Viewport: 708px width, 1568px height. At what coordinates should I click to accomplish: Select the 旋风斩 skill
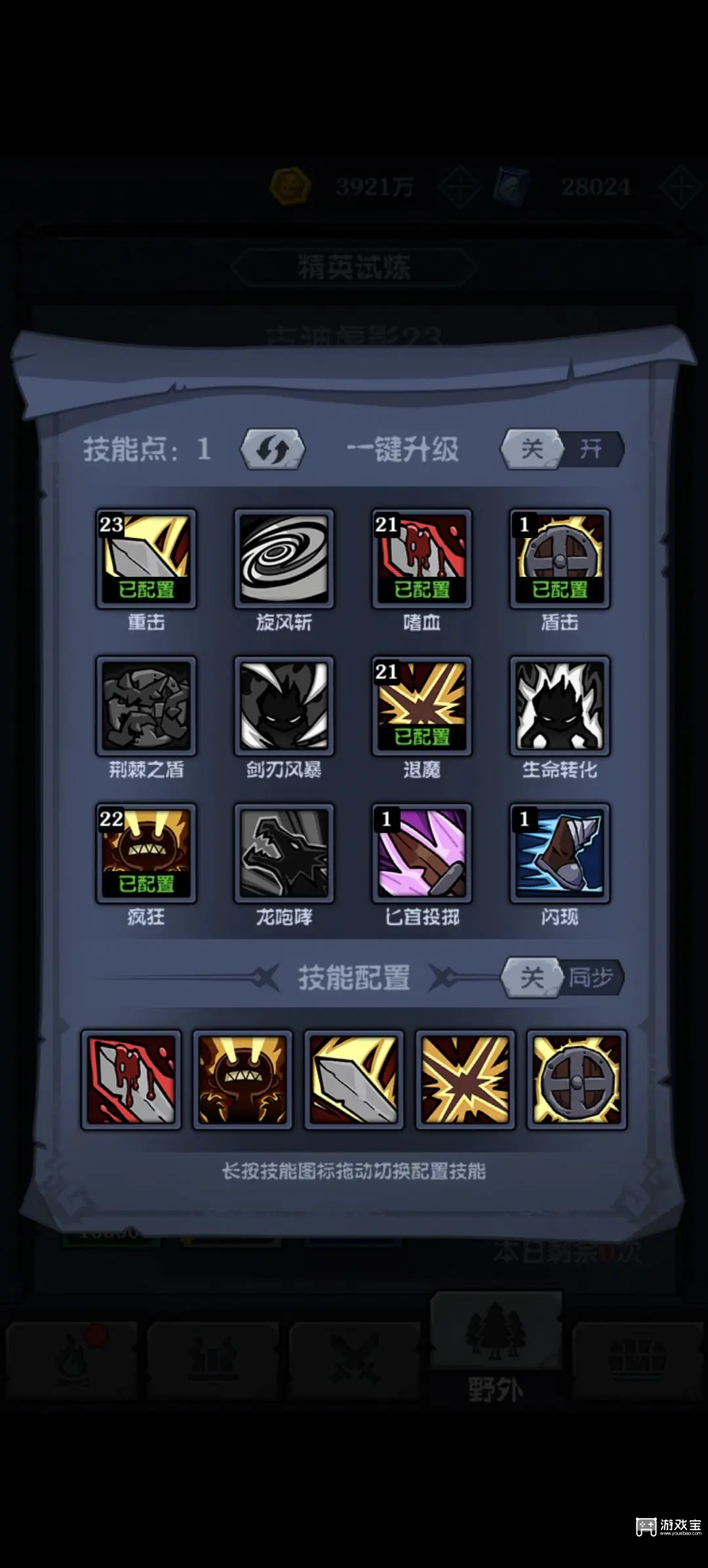point(284,559)
